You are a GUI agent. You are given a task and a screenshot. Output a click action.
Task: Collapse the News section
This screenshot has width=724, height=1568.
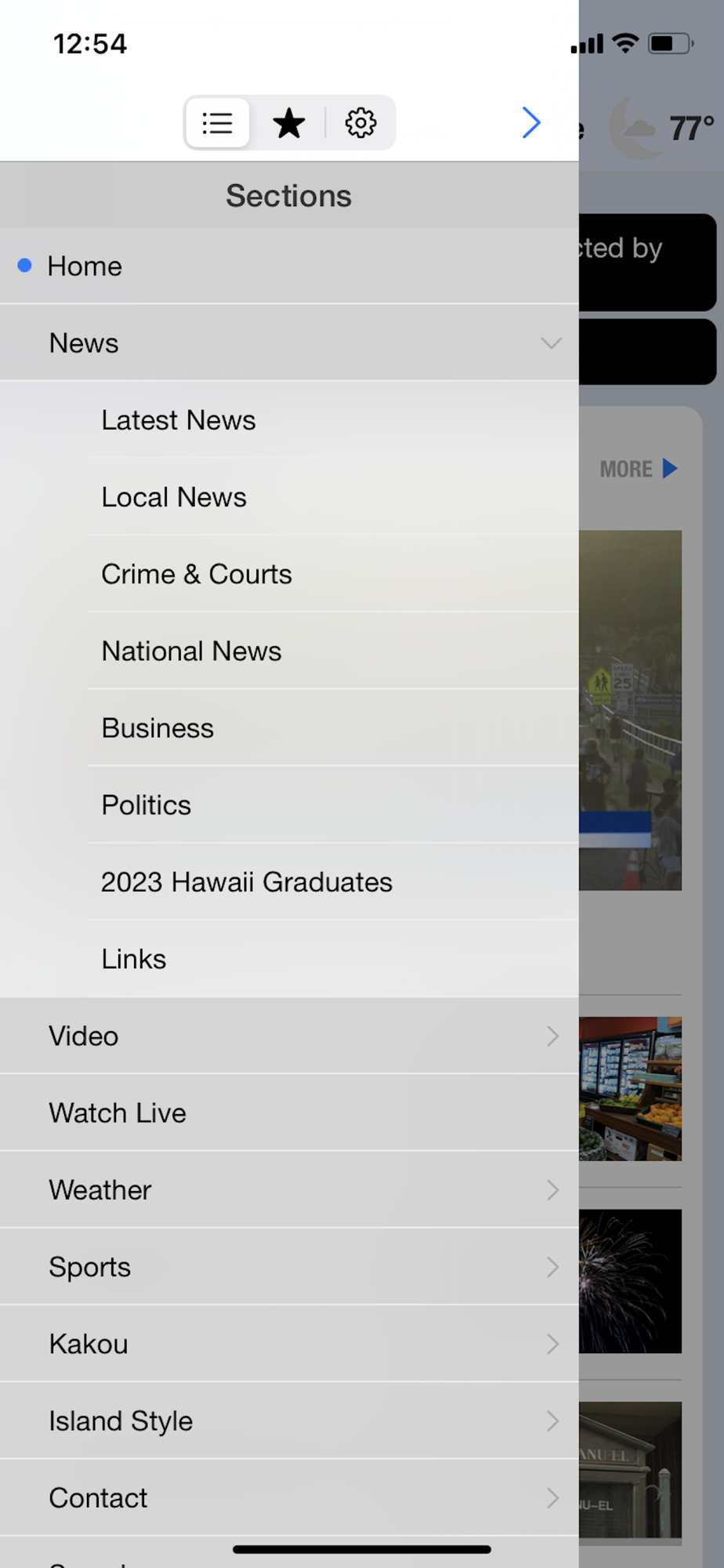click(289, 343)
